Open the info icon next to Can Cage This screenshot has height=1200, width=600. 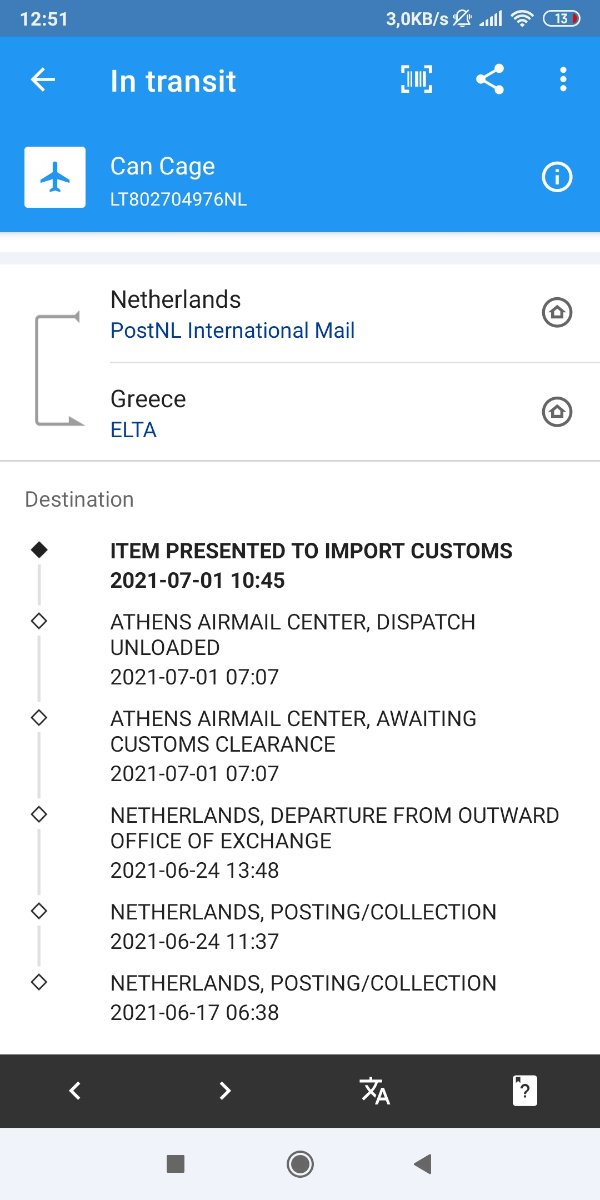click(x=557, y=178)
